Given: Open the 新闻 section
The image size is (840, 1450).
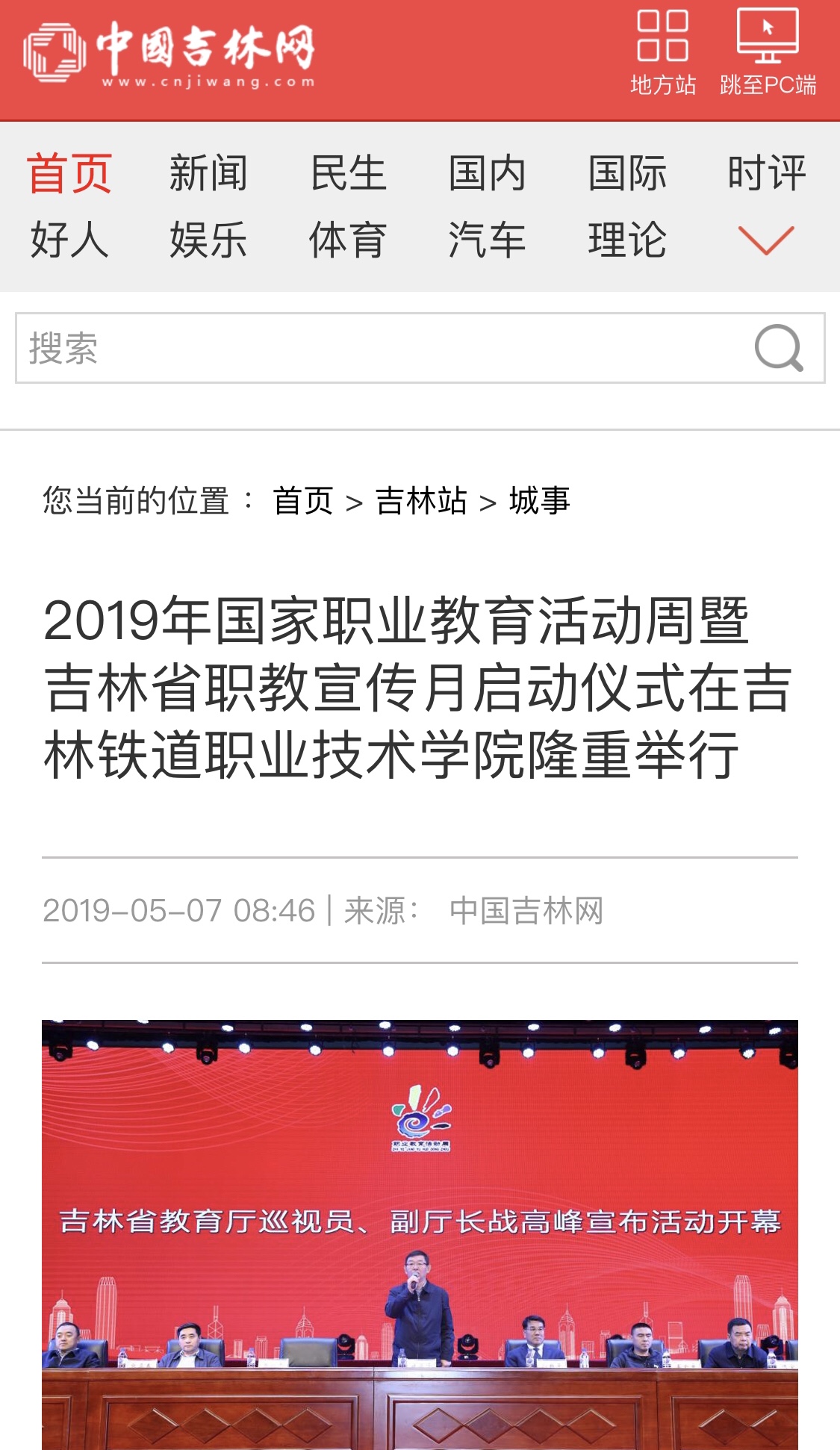Looking at the screenshot, I should point(208,173).
